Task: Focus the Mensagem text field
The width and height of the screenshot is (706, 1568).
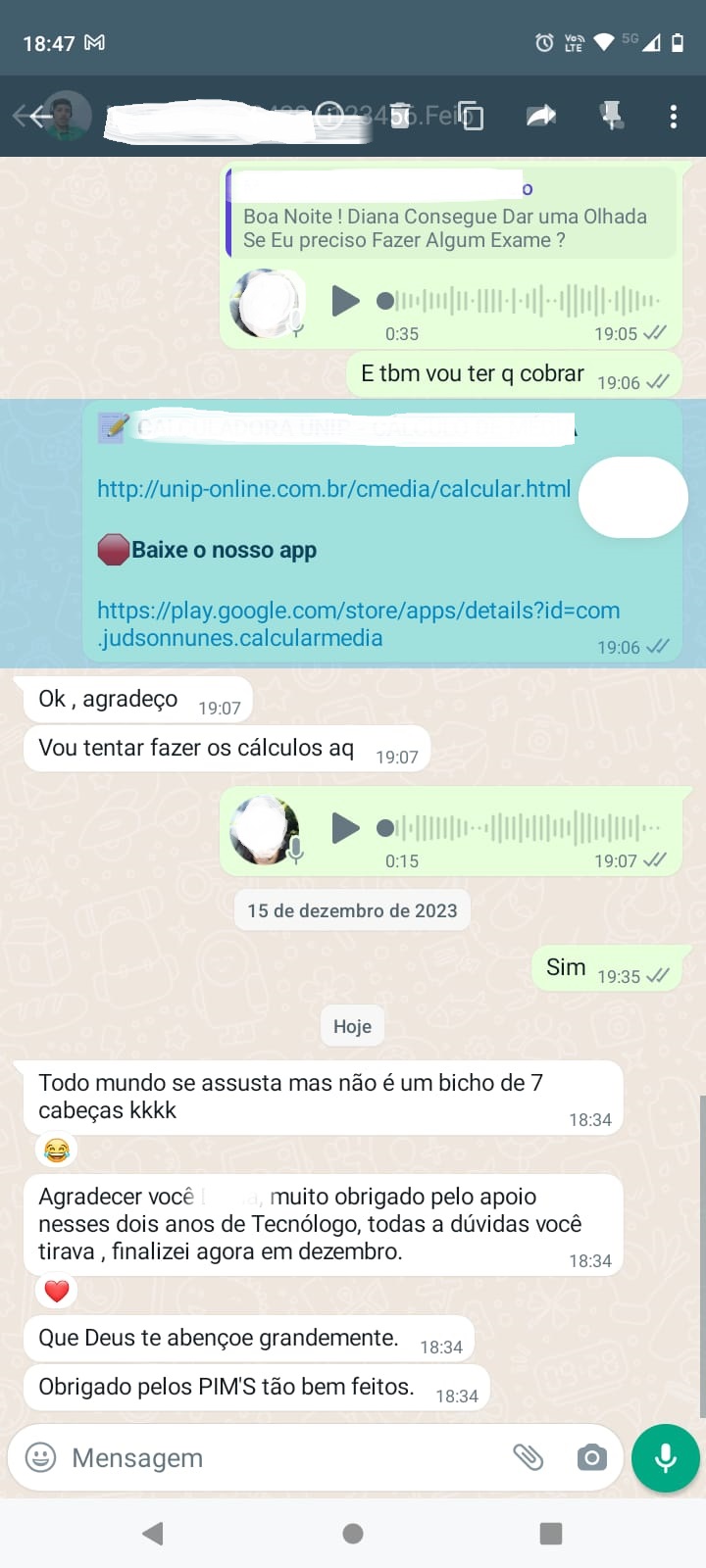Action: tap(275, 1458)
